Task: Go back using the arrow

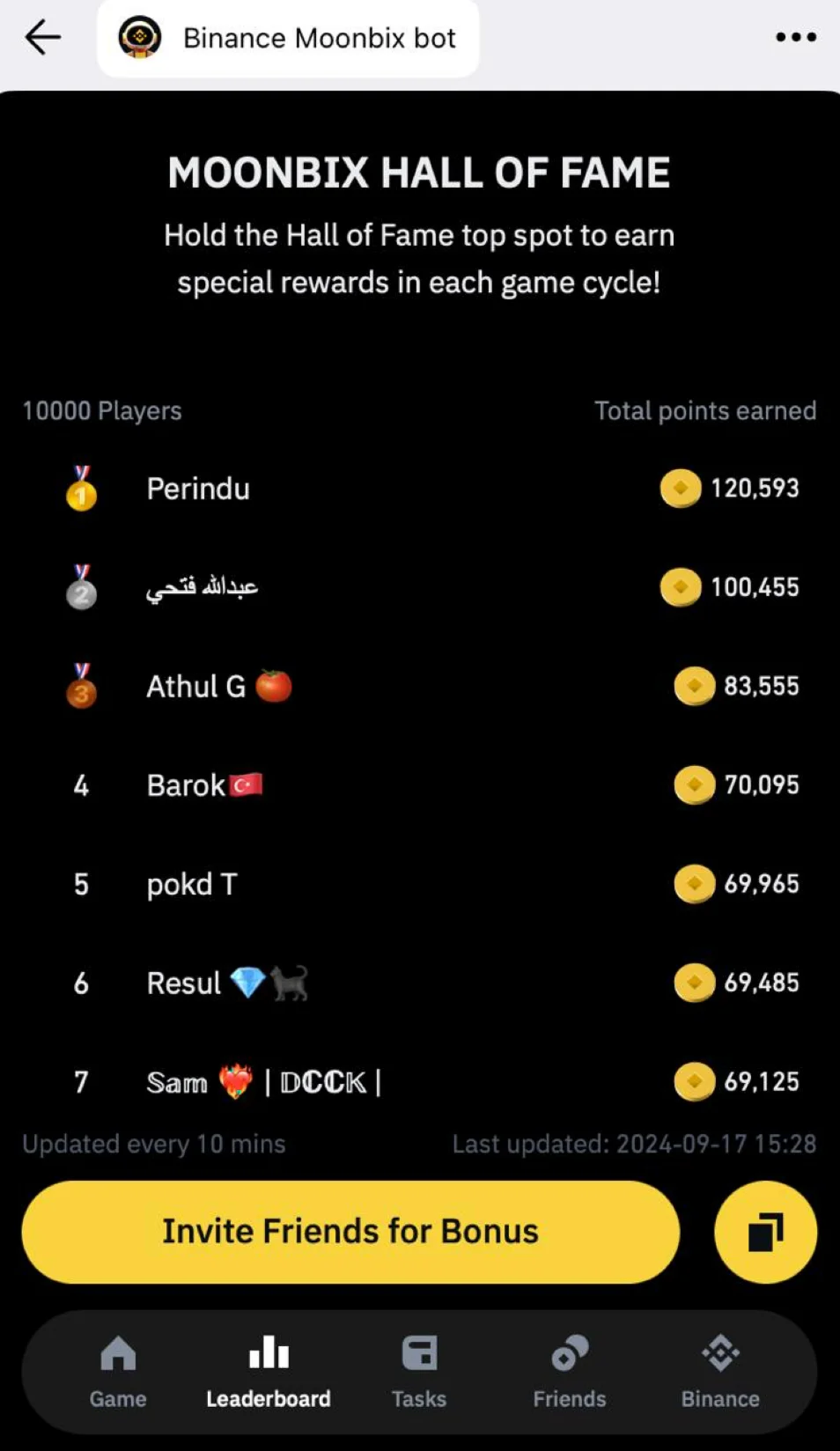Action: coord(42,38)
